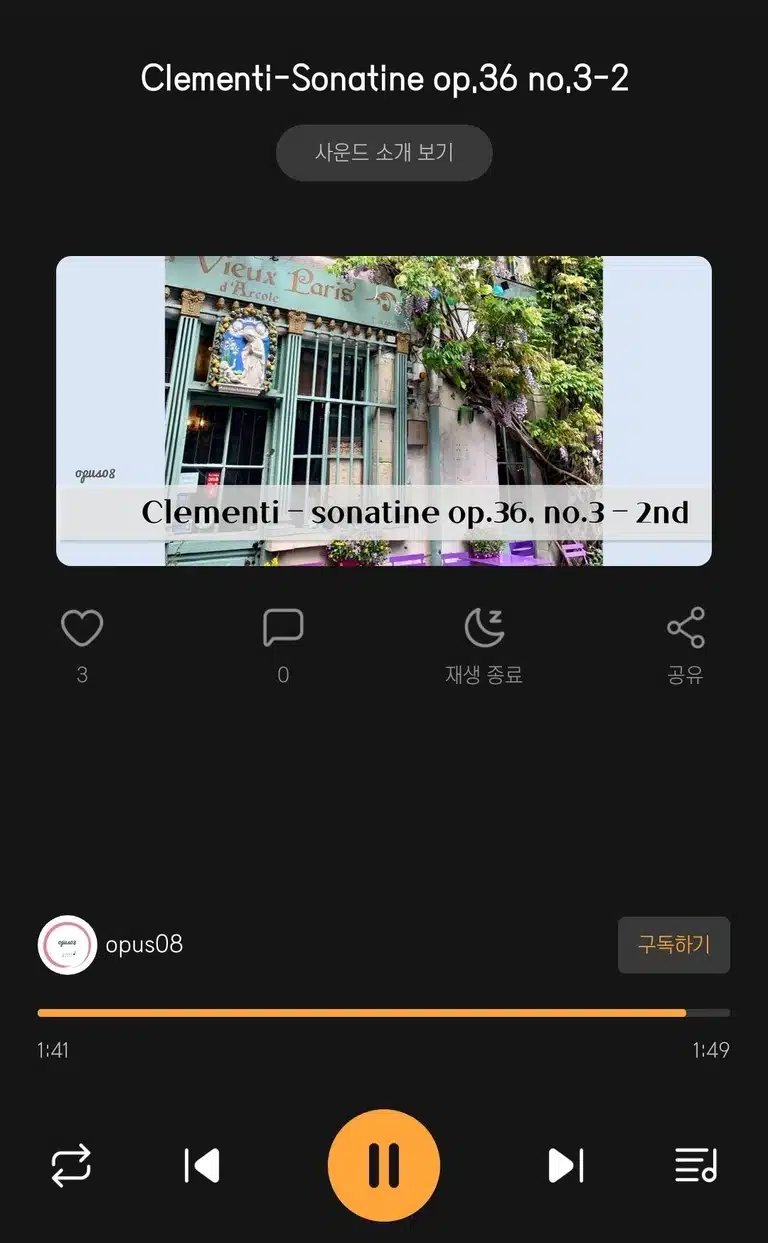Tap the playback progress bar

384,1013
